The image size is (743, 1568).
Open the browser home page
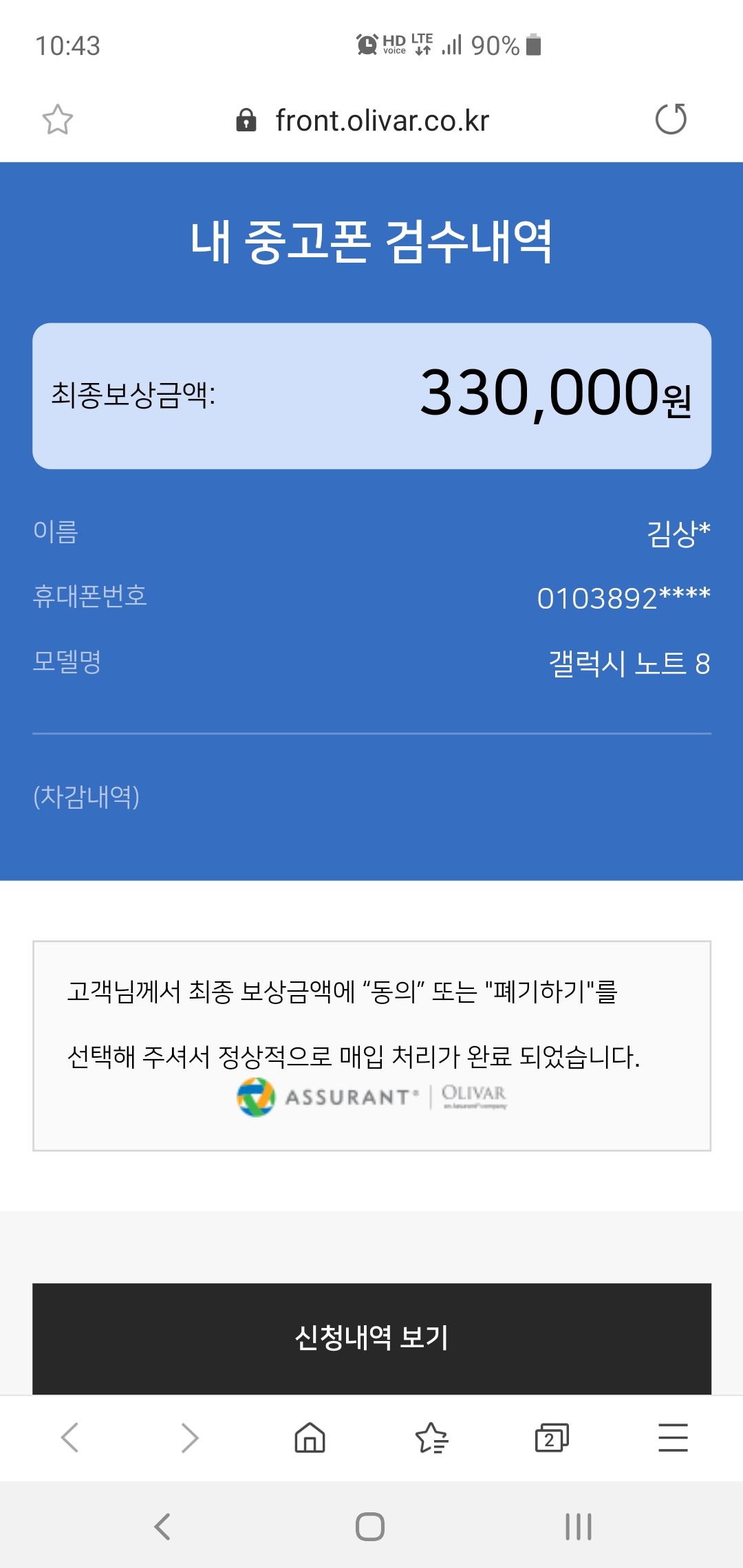(x=310, y=1437)
